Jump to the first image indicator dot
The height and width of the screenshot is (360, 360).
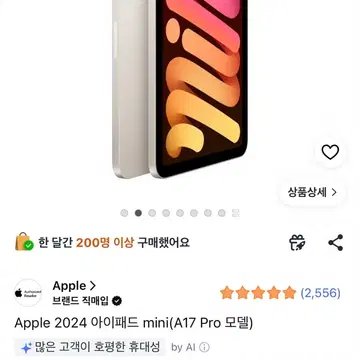pyautogui.click(x=124, y=213)
